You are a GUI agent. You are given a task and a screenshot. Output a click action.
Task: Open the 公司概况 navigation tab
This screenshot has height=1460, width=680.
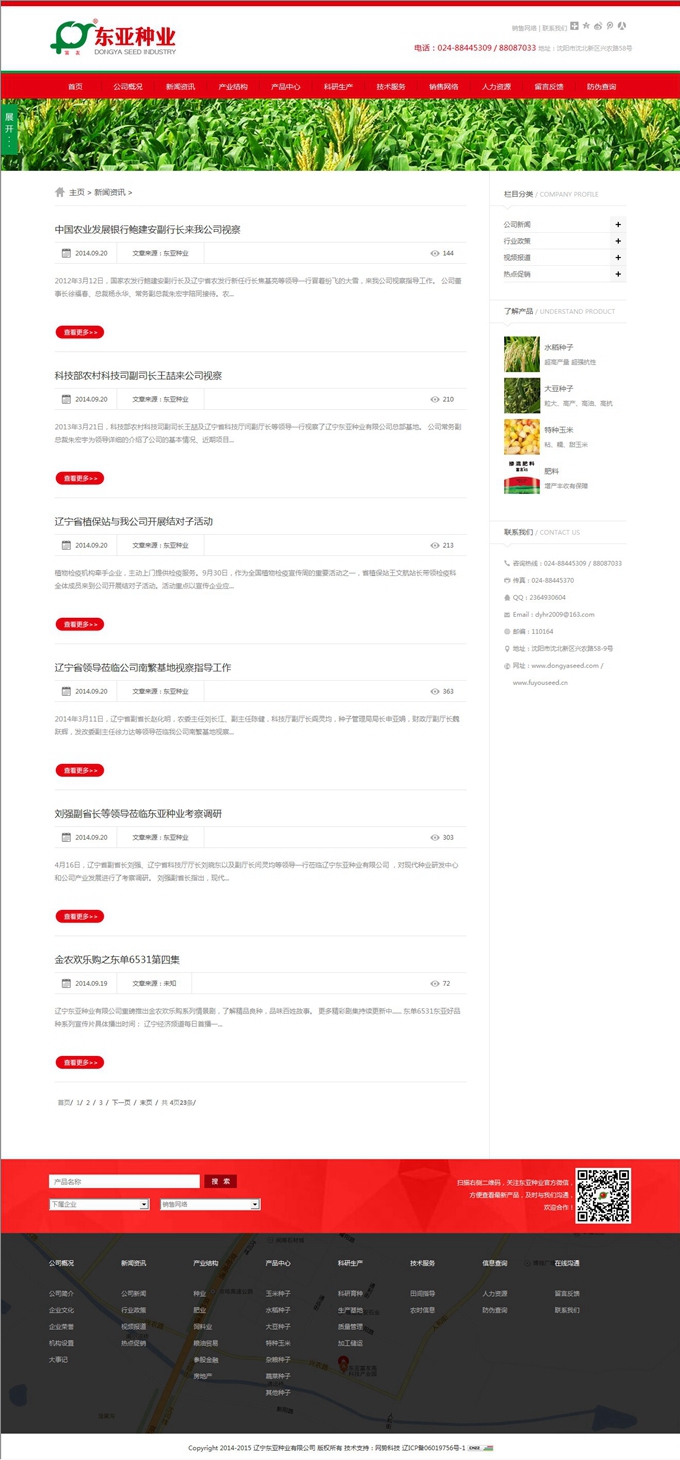pyautogui.click(x=128, y=87)
